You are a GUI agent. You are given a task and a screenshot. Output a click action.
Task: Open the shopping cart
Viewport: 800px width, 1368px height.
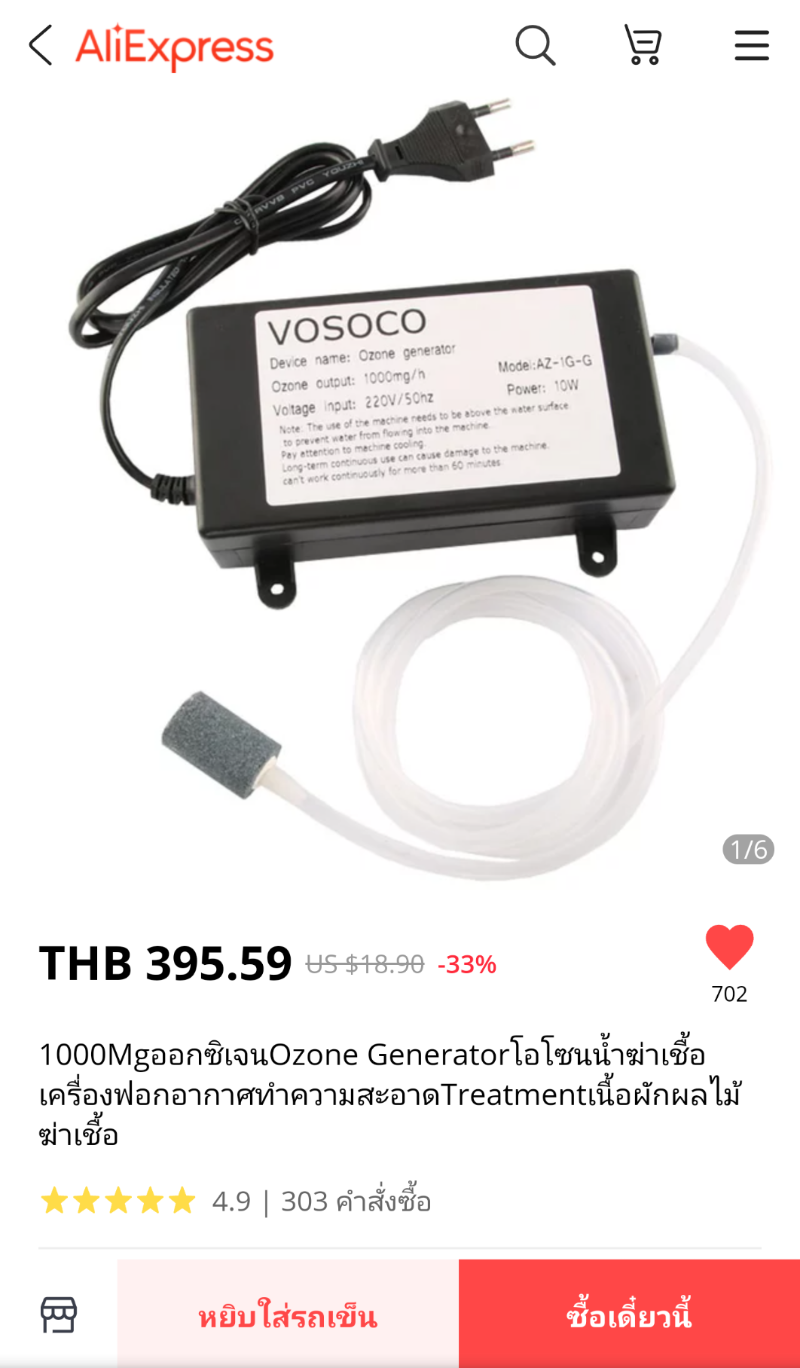point(643,46)
